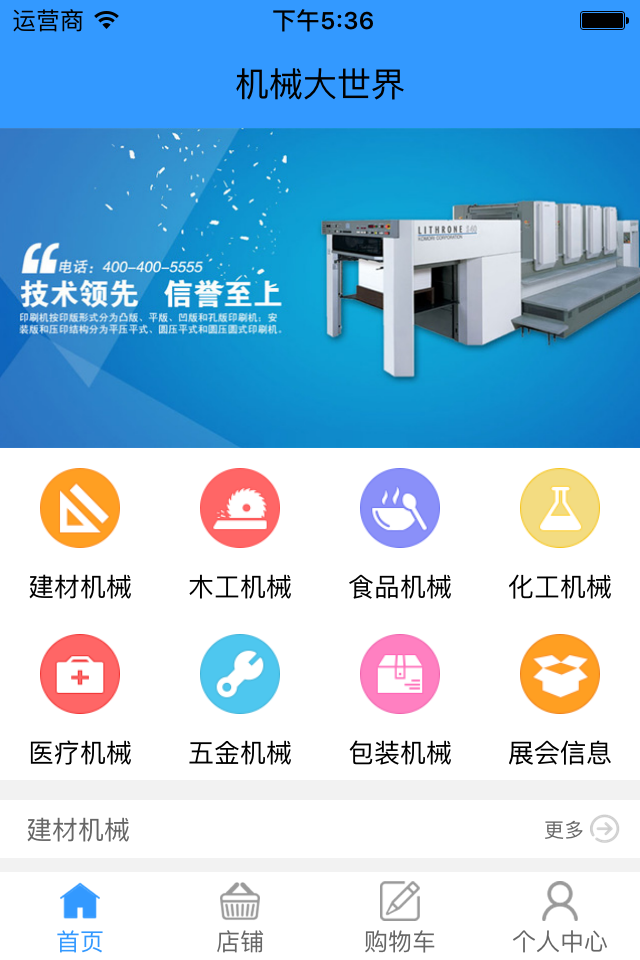Switch to the 首页 tab

80,916
